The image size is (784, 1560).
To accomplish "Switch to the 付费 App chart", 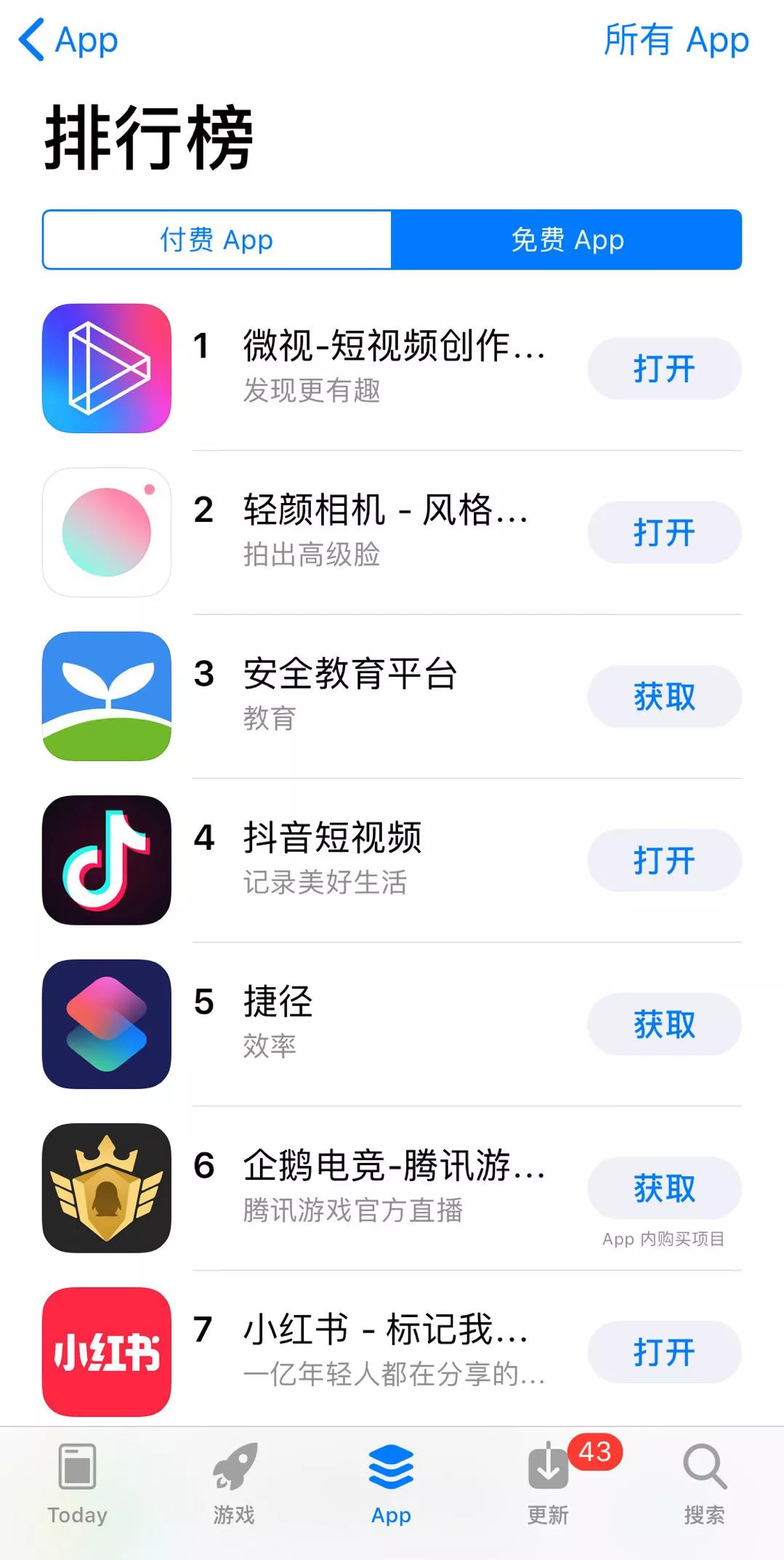I will point(217,240).
